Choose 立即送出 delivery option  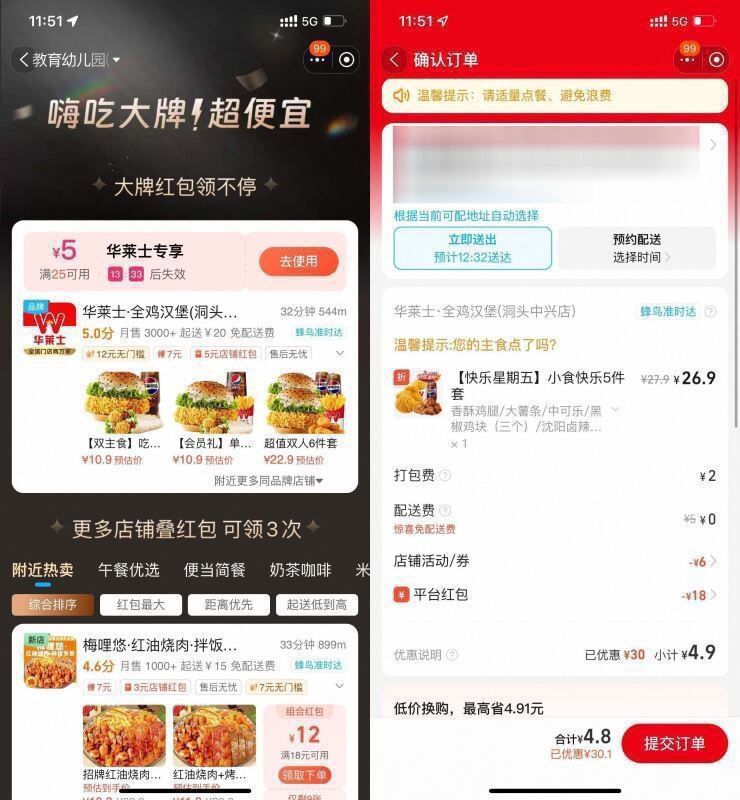pyautogui.click(x=472, y=248)
